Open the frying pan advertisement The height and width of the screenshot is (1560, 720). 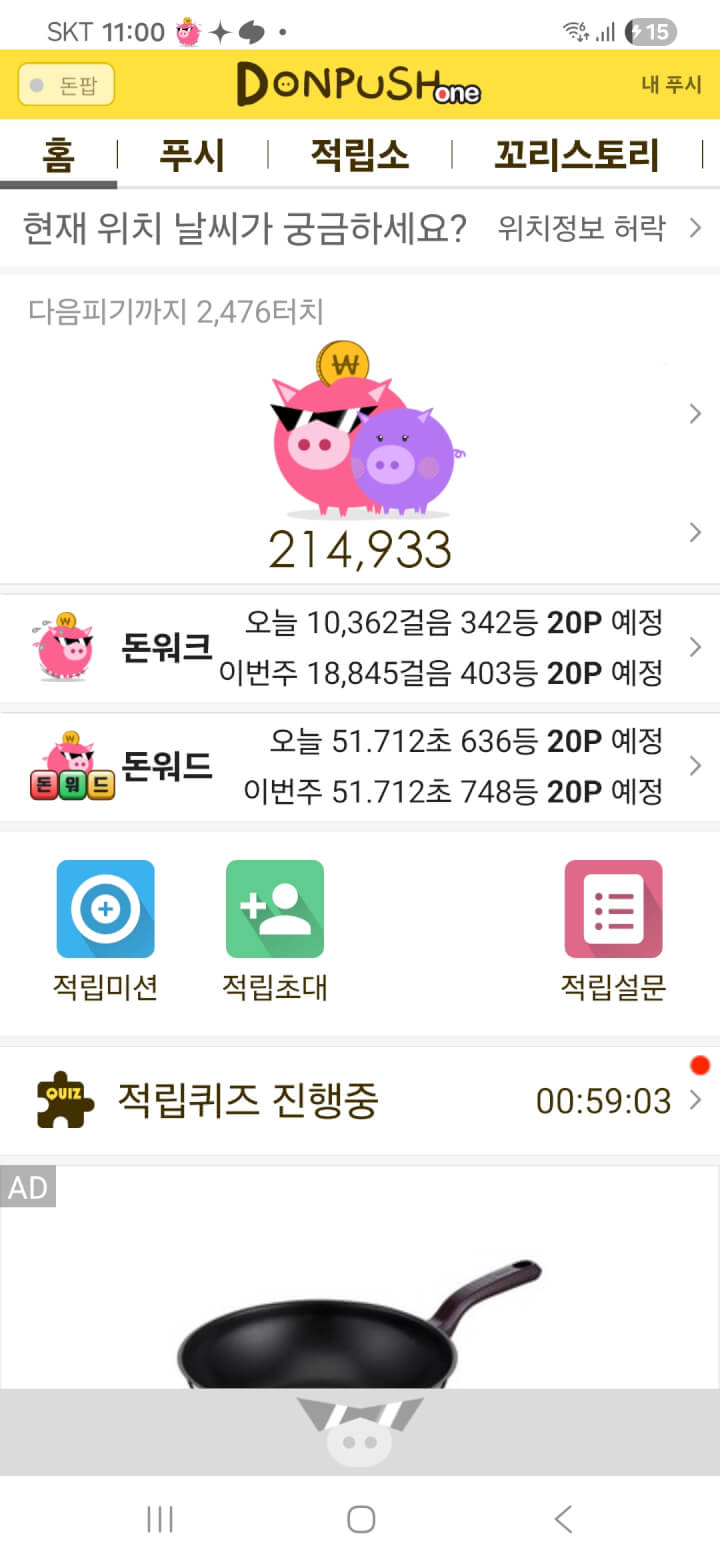tap(360, 1300)
